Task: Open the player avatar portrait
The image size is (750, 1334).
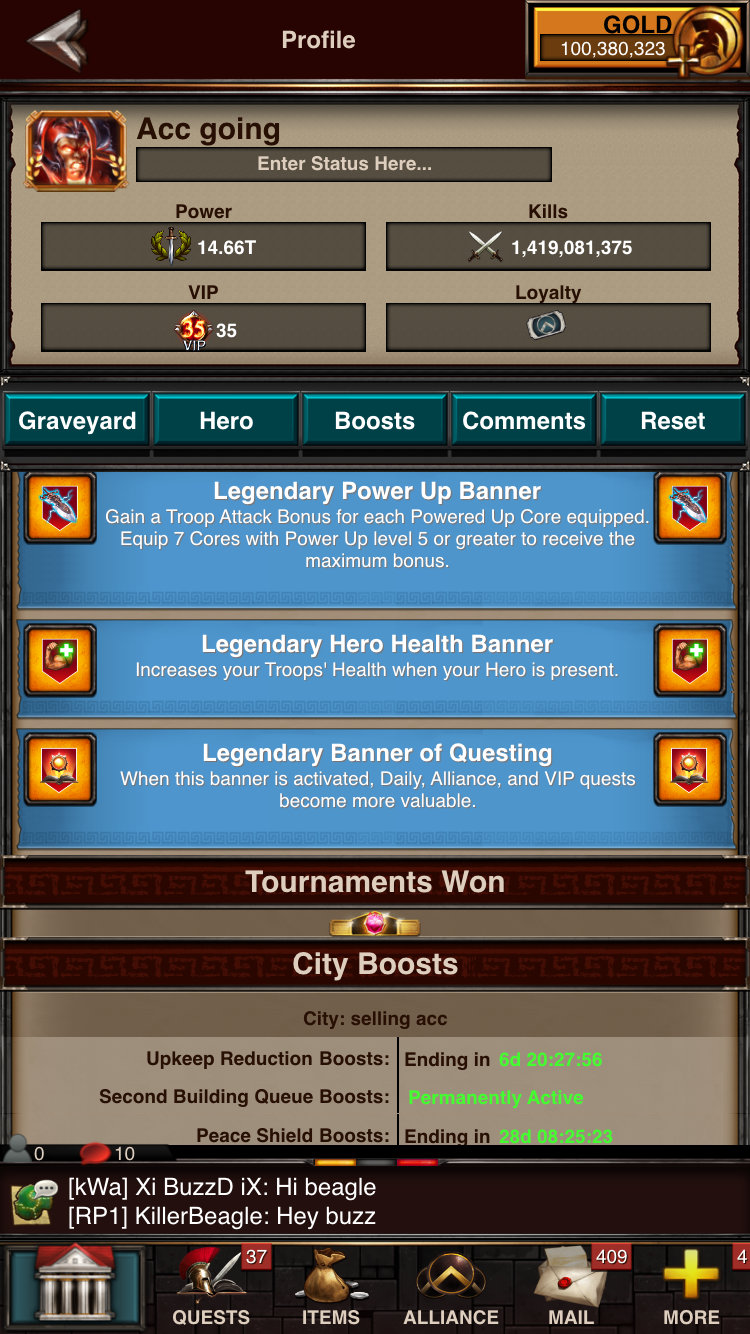Action: [76, 150]
